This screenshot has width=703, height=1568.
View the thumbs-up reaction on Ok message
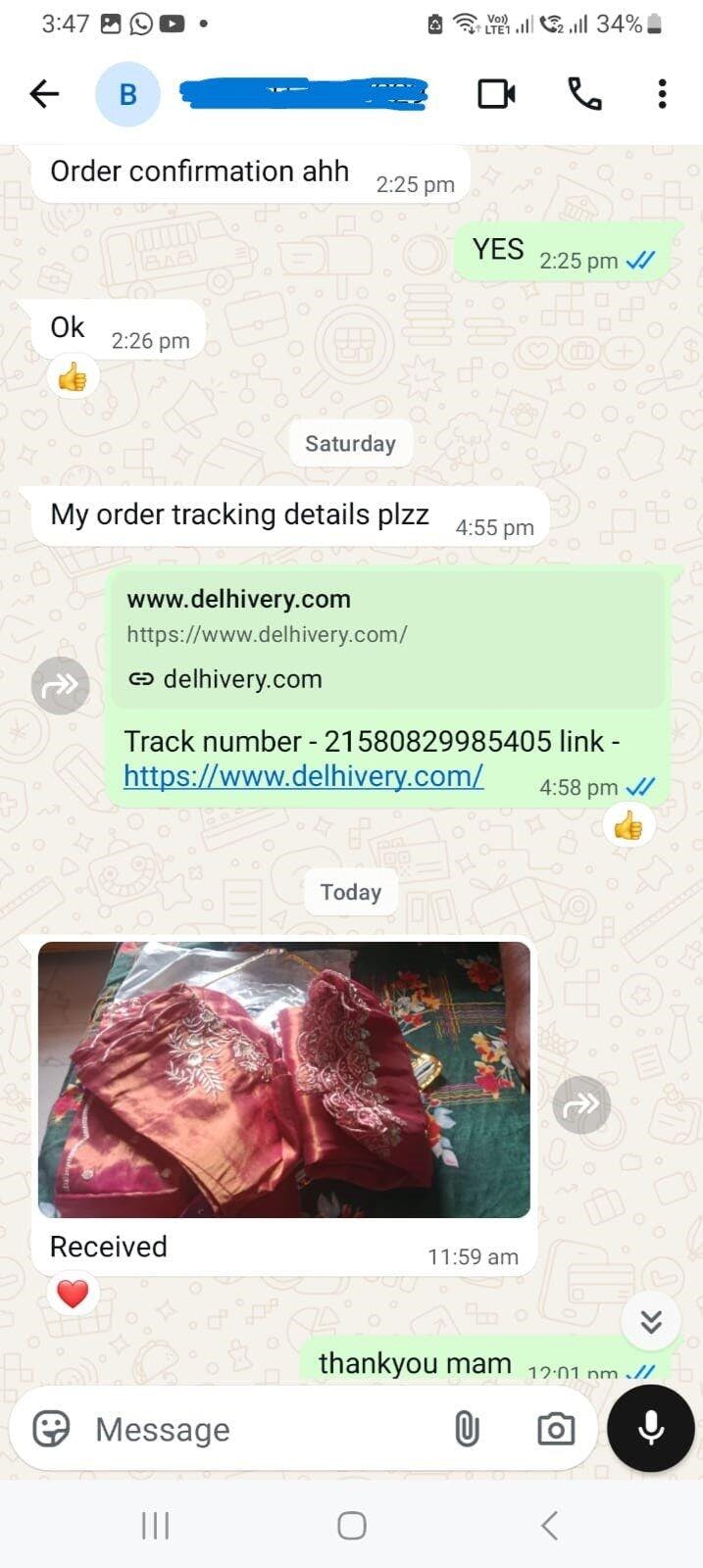[73, 376]
